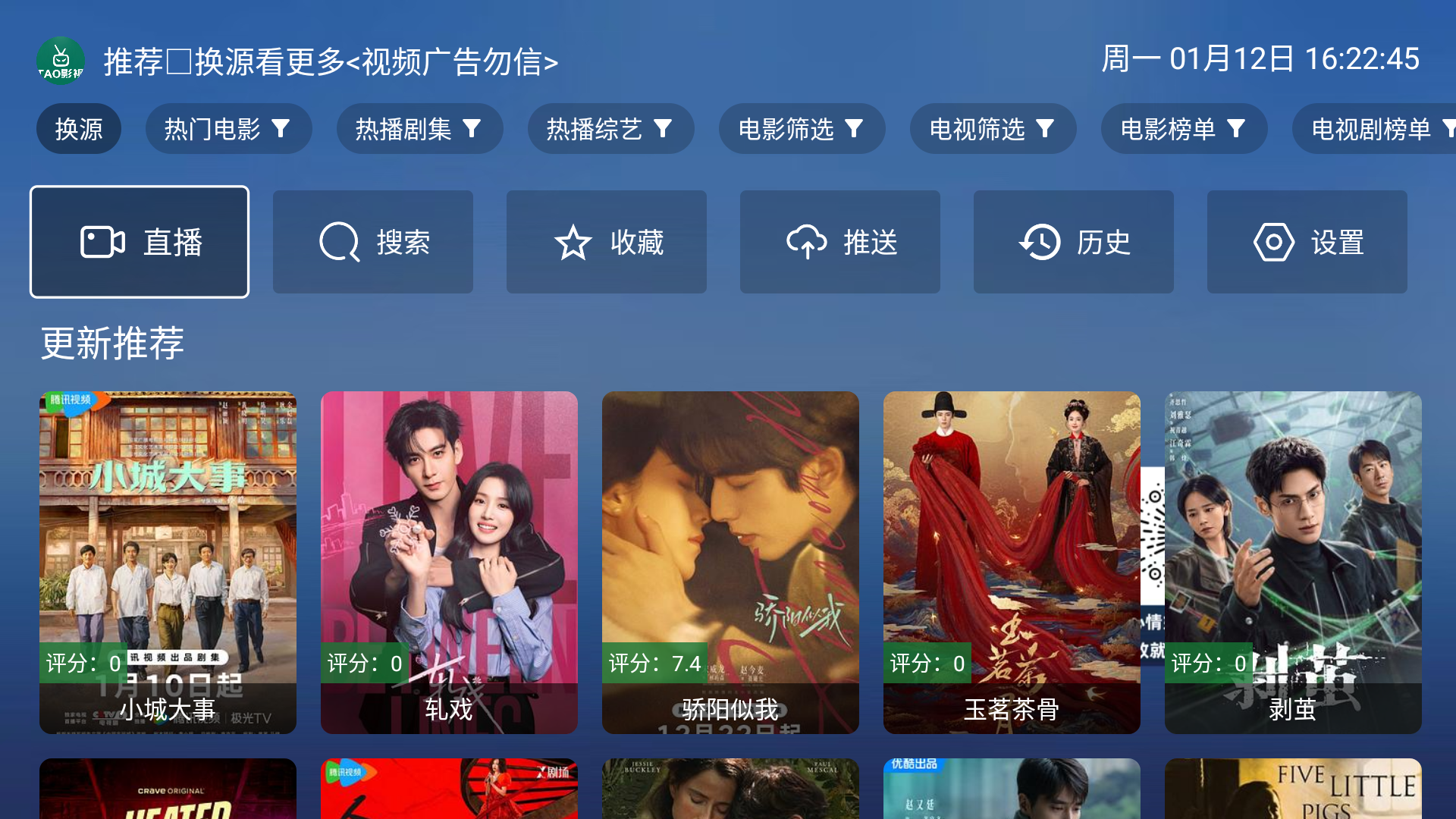Open the 轧戏 drama card
The width and height of the screenshot is (1456, 819).
click(449, 561)
